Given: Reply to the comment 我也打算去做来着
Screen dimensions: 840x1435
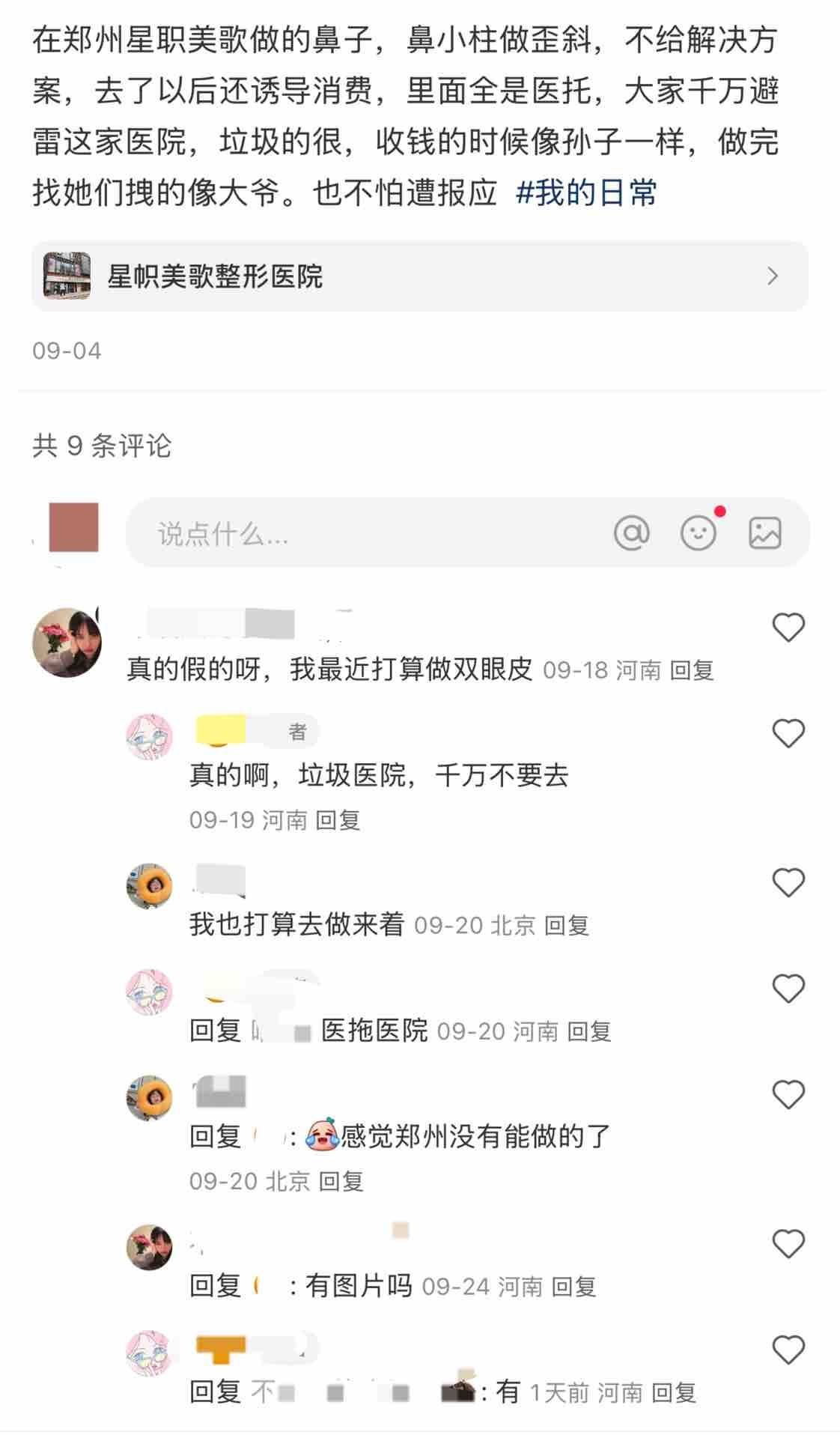Looking at the screenshot, I should [x=566, y=926].
